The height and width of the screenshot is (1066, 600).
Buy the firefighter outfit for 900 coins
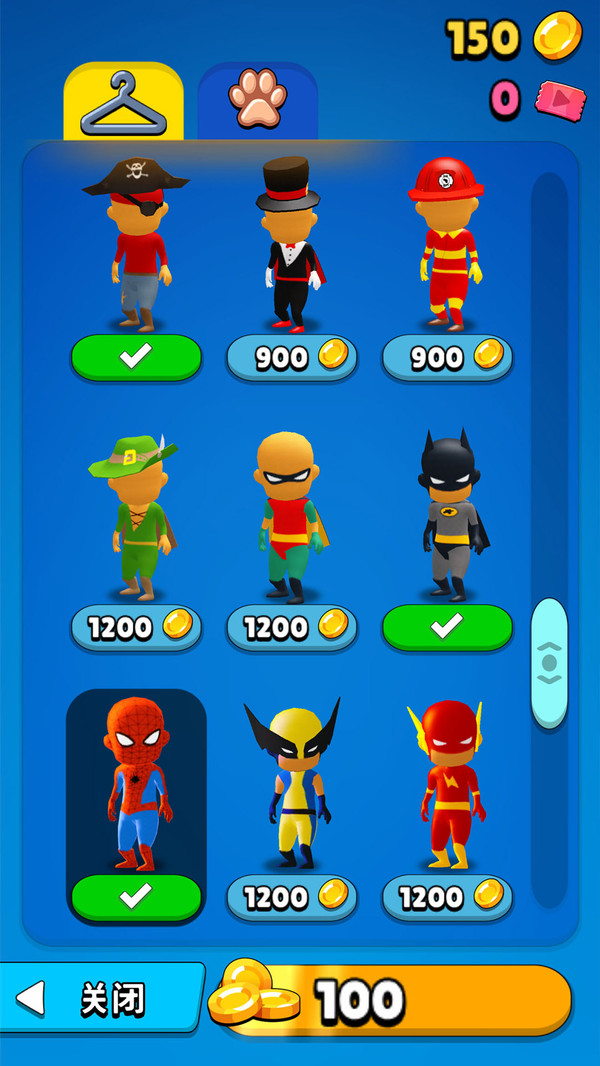(x=447, y=358)
